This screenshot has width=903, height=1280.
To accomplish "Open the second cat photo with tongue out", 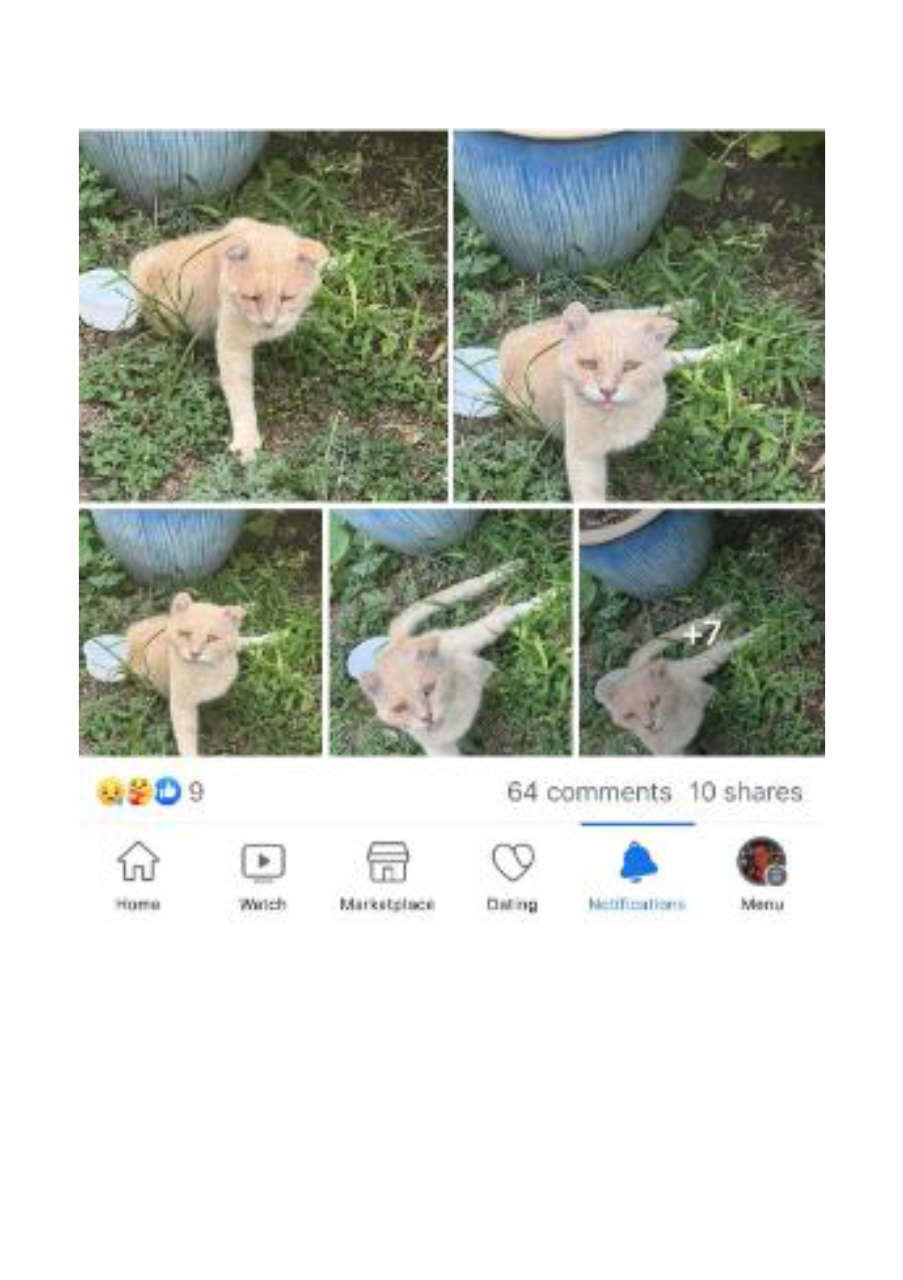I will point(638,315).
